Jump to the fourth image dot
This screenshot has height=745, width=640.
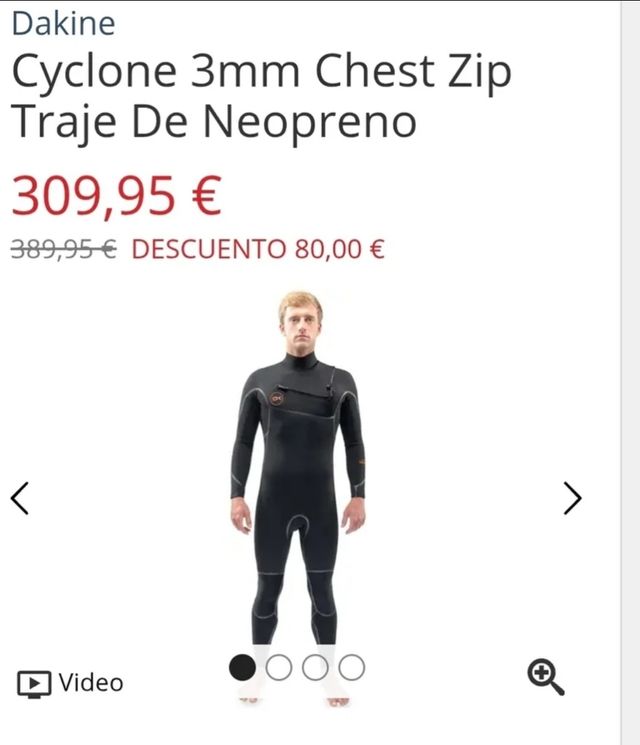click(351, 667)
